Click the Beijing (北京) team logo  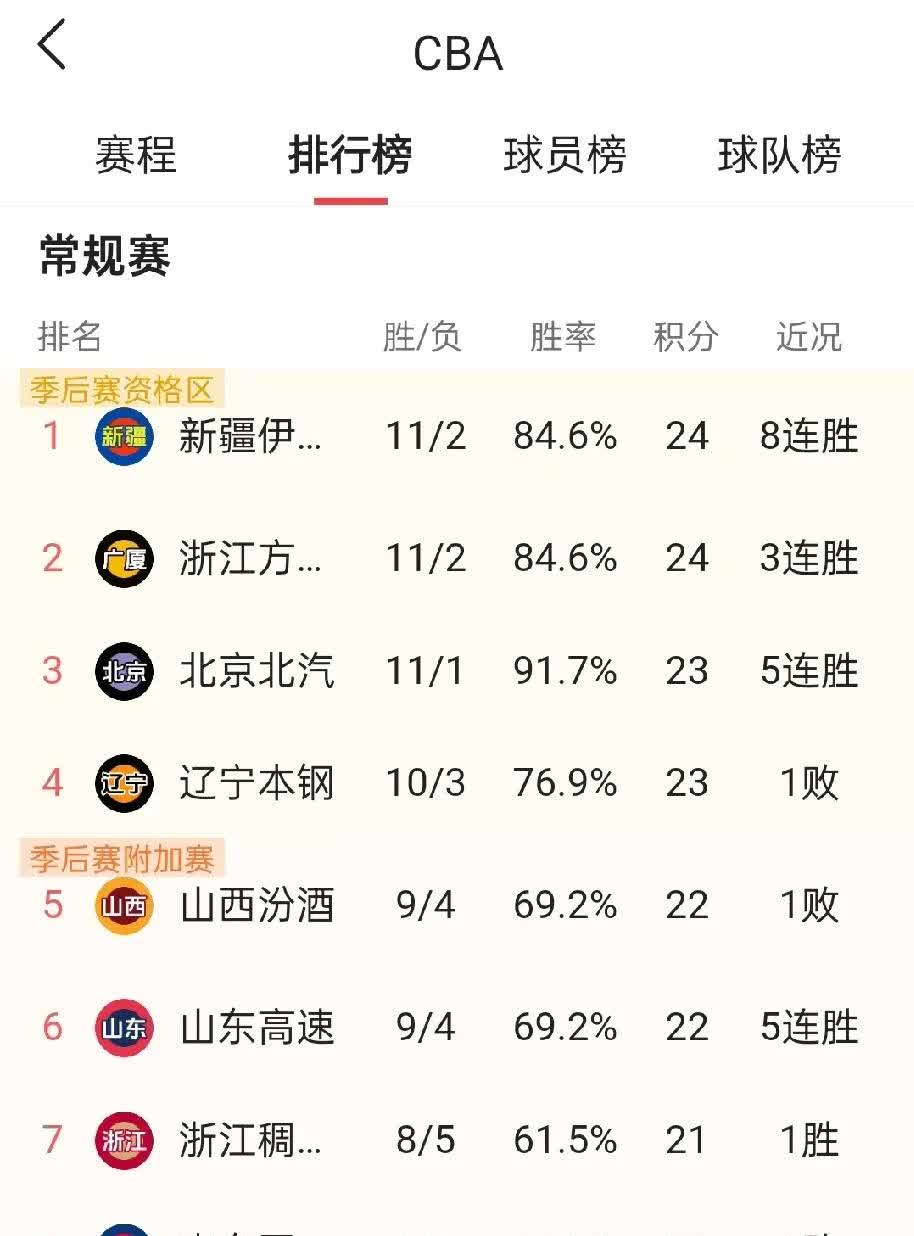pyautogui.click(x=124, y=671)
